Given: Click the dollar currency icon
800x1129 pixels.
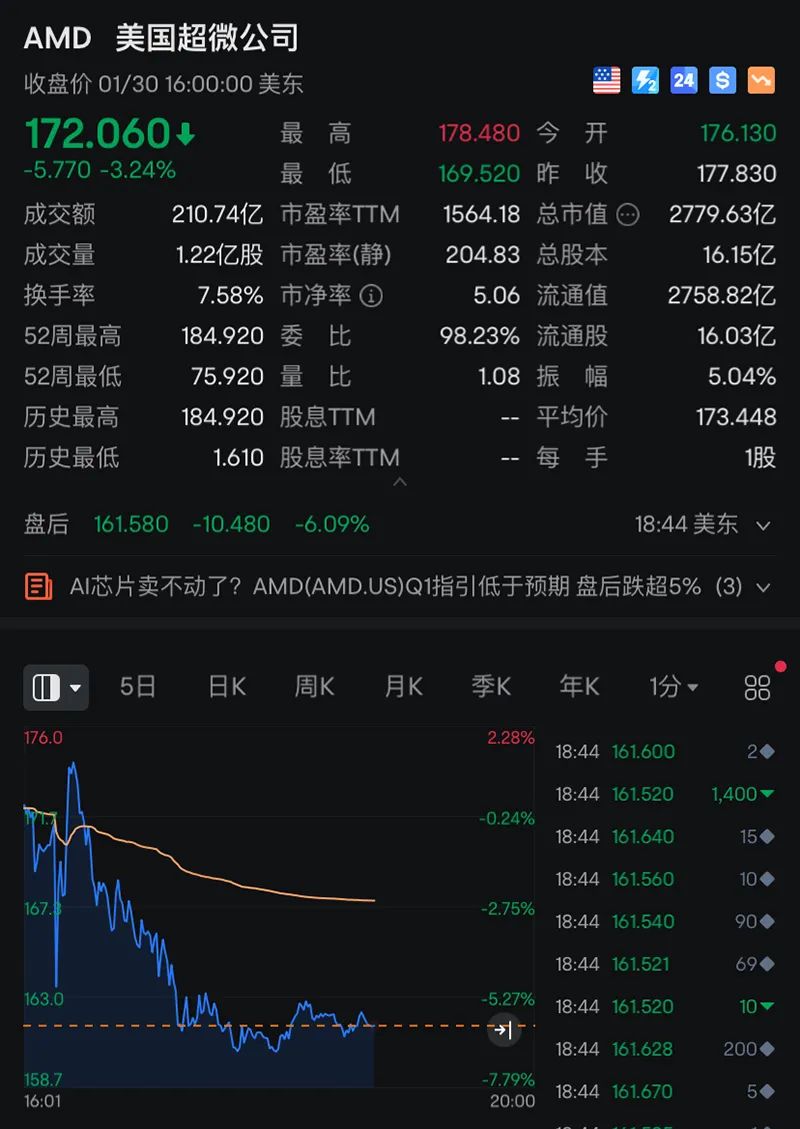Looking at the screenshot, I should [x=722, y=80].
